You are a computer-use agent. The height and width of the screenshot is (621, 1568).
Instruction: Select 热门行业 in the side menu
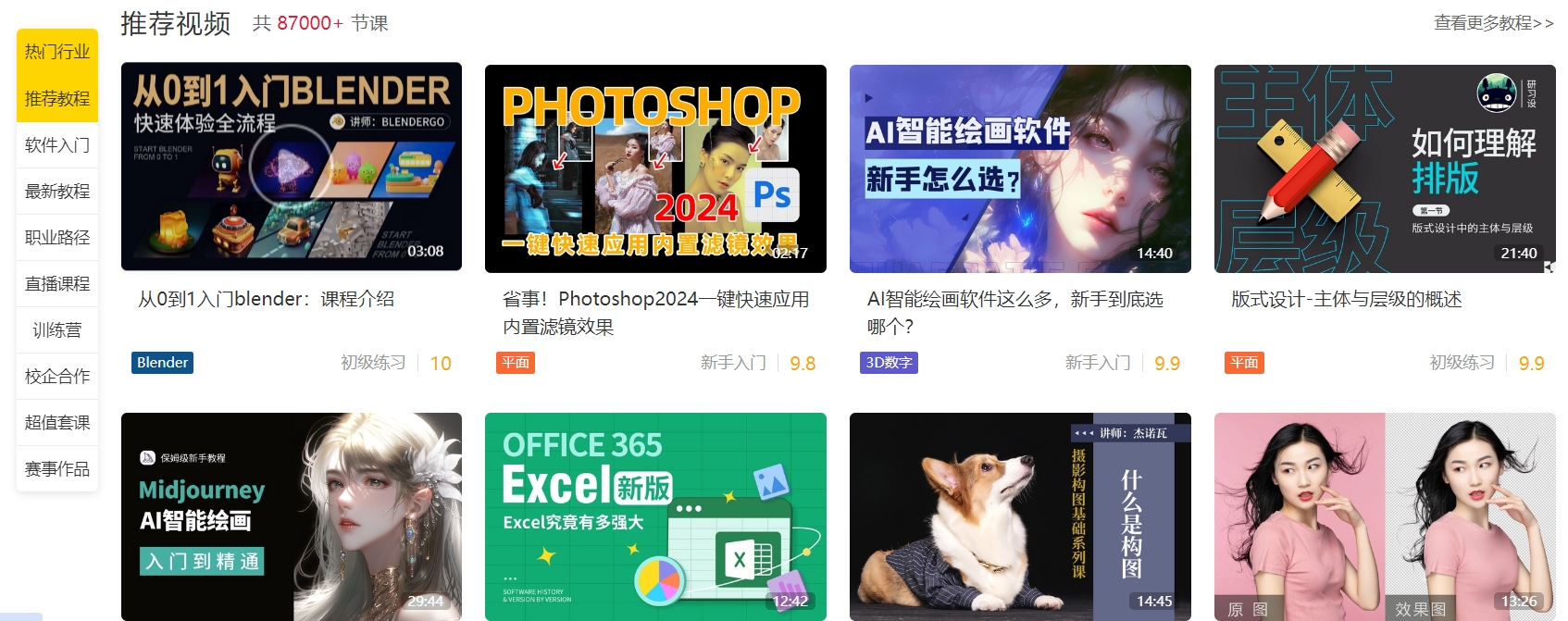[x=57, y=52]
